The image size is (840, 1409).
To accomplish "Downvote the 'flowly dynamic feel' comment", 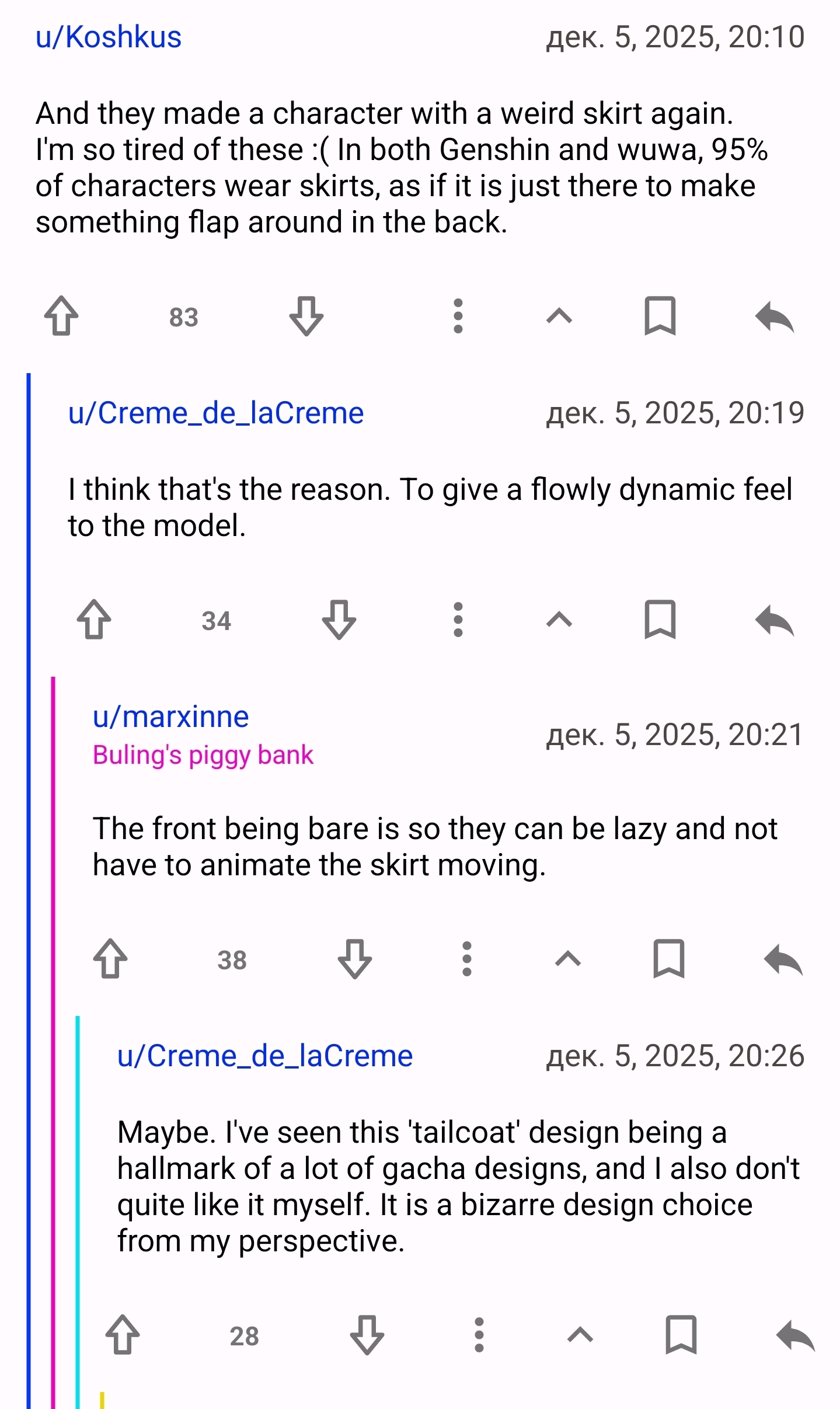I will (339, 620).
